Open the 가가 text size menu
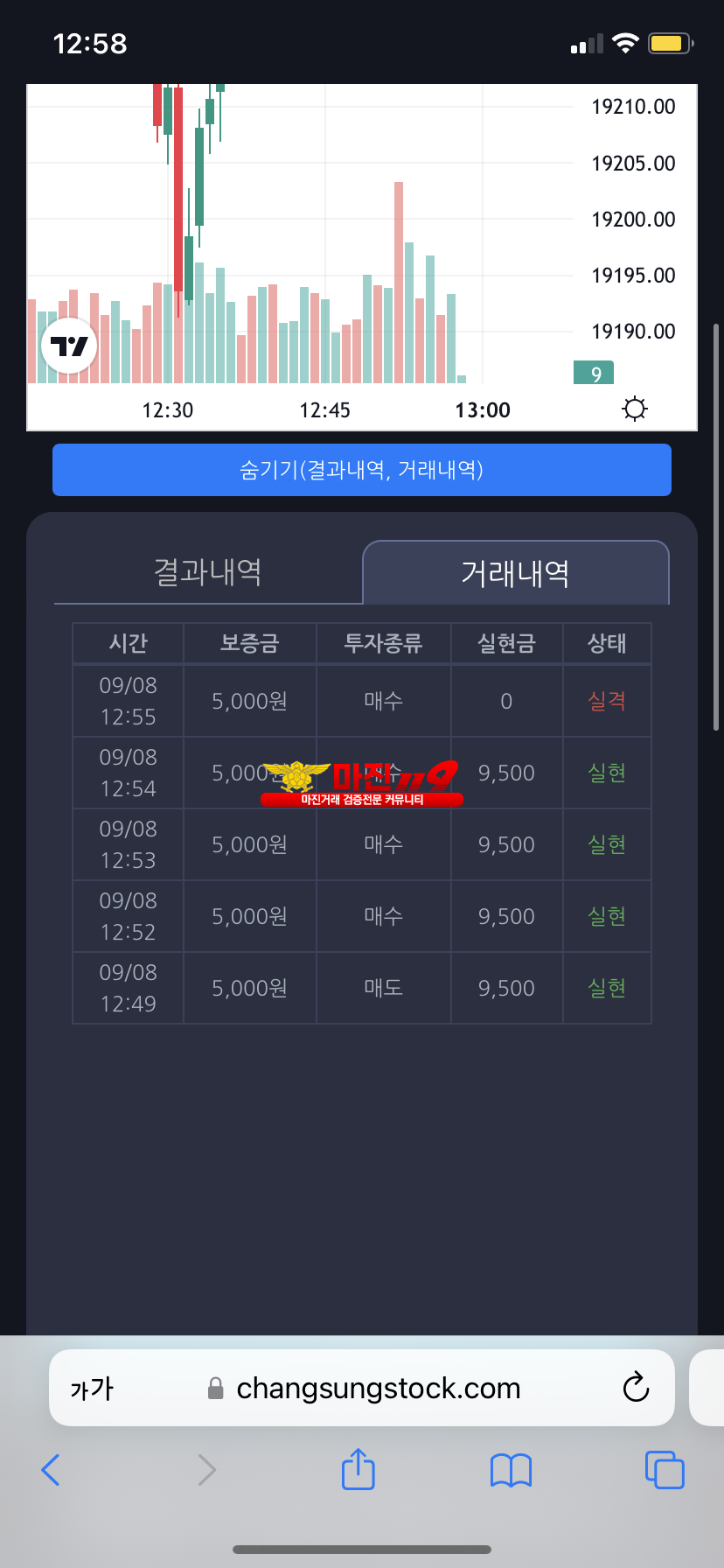The width and height of the screenshot is (724, 1568). [92, 1389]
